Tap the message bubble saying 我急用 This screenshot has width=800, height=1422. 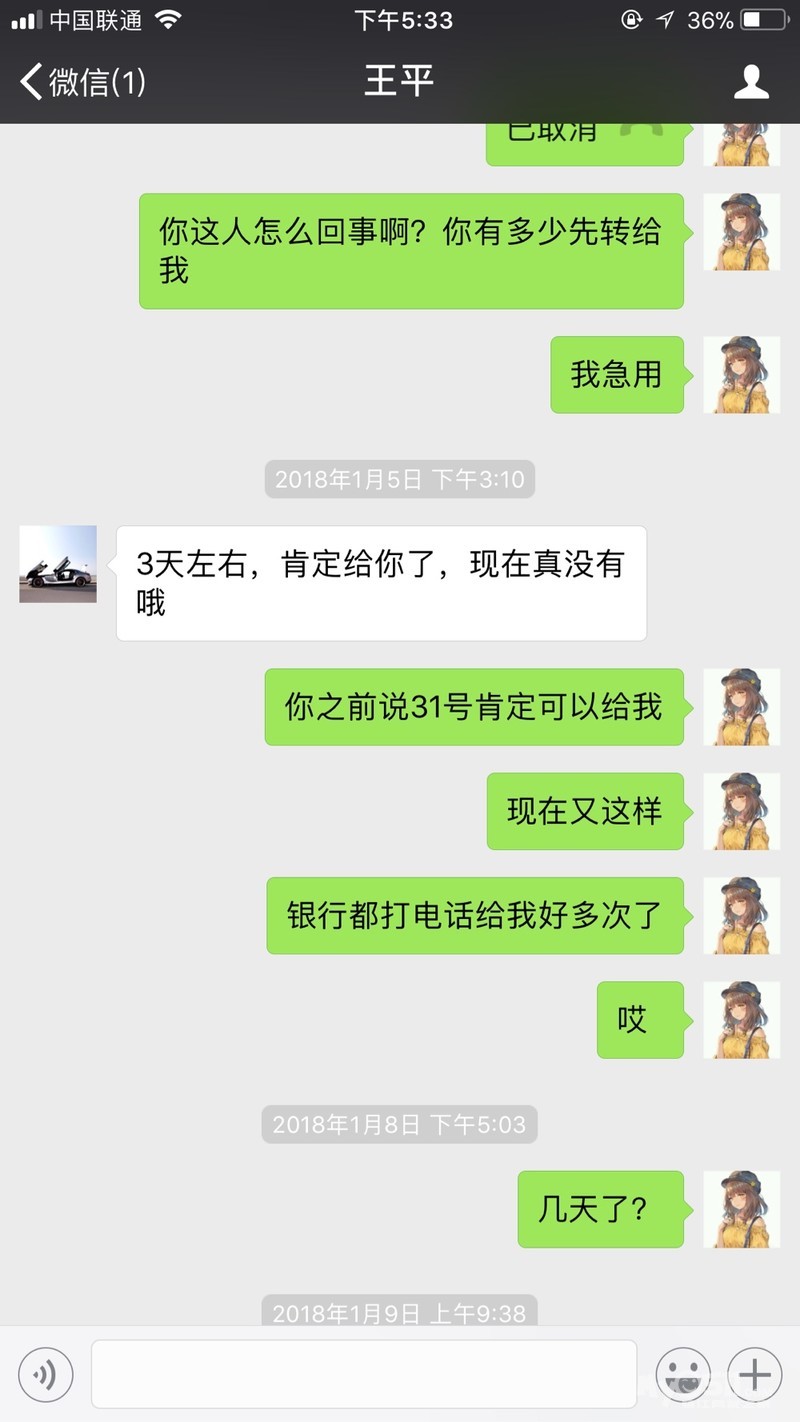click(616, 375)
